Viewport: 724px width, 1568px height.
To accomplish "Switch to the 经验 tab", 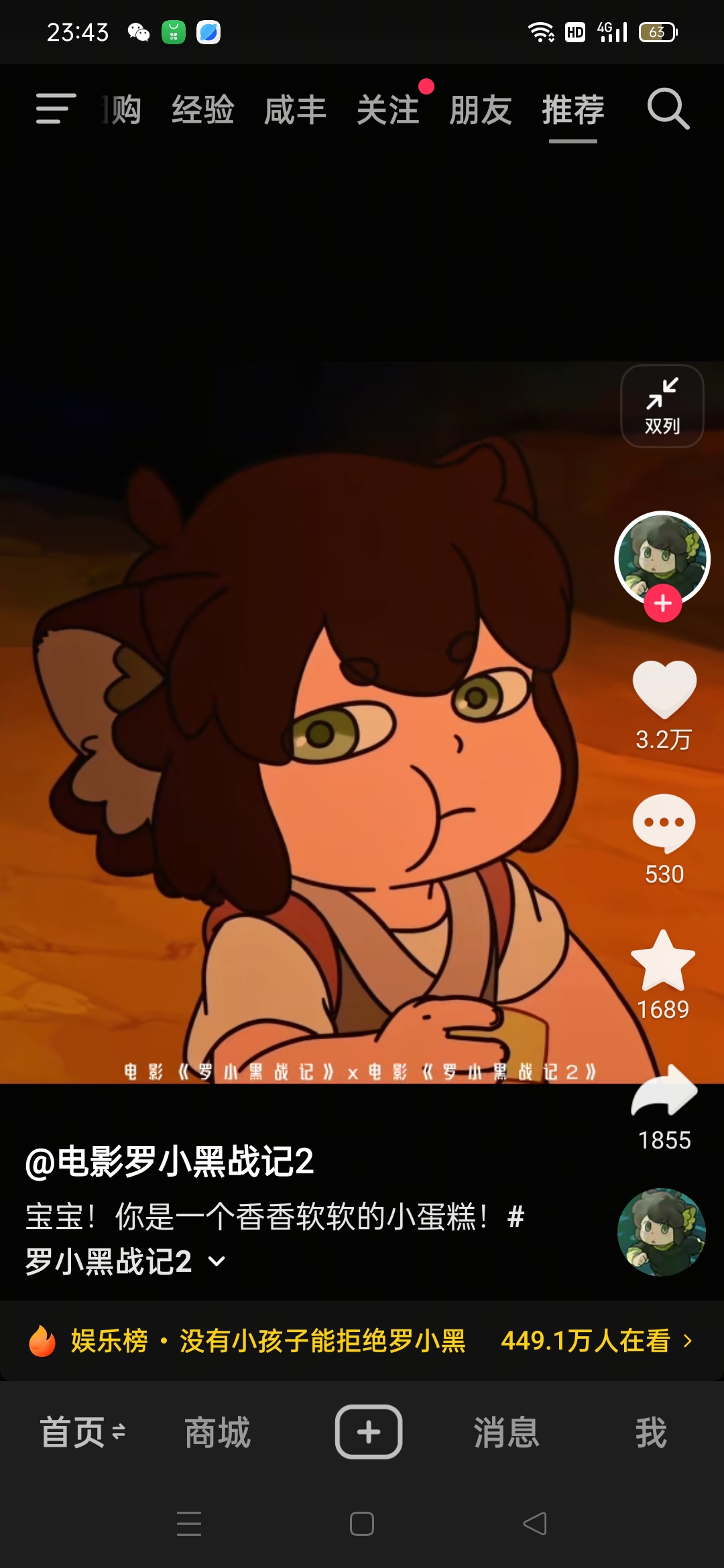I will [x=203, y=110].
